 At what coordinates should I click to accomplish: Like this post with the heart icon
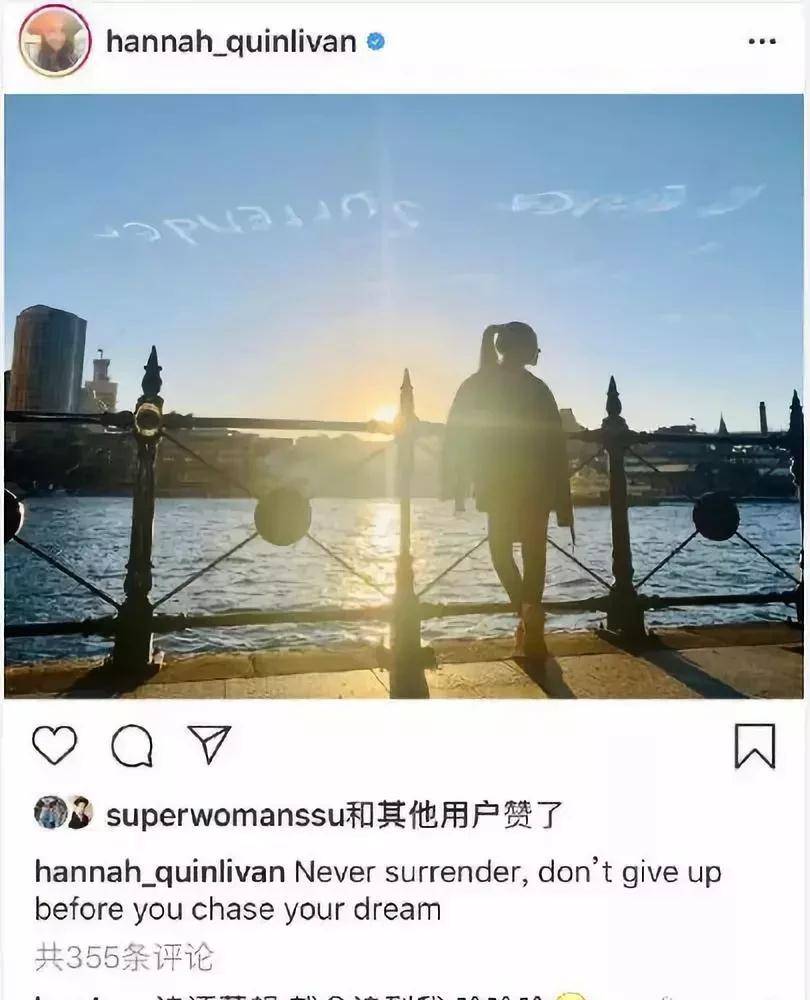[54, 745]
